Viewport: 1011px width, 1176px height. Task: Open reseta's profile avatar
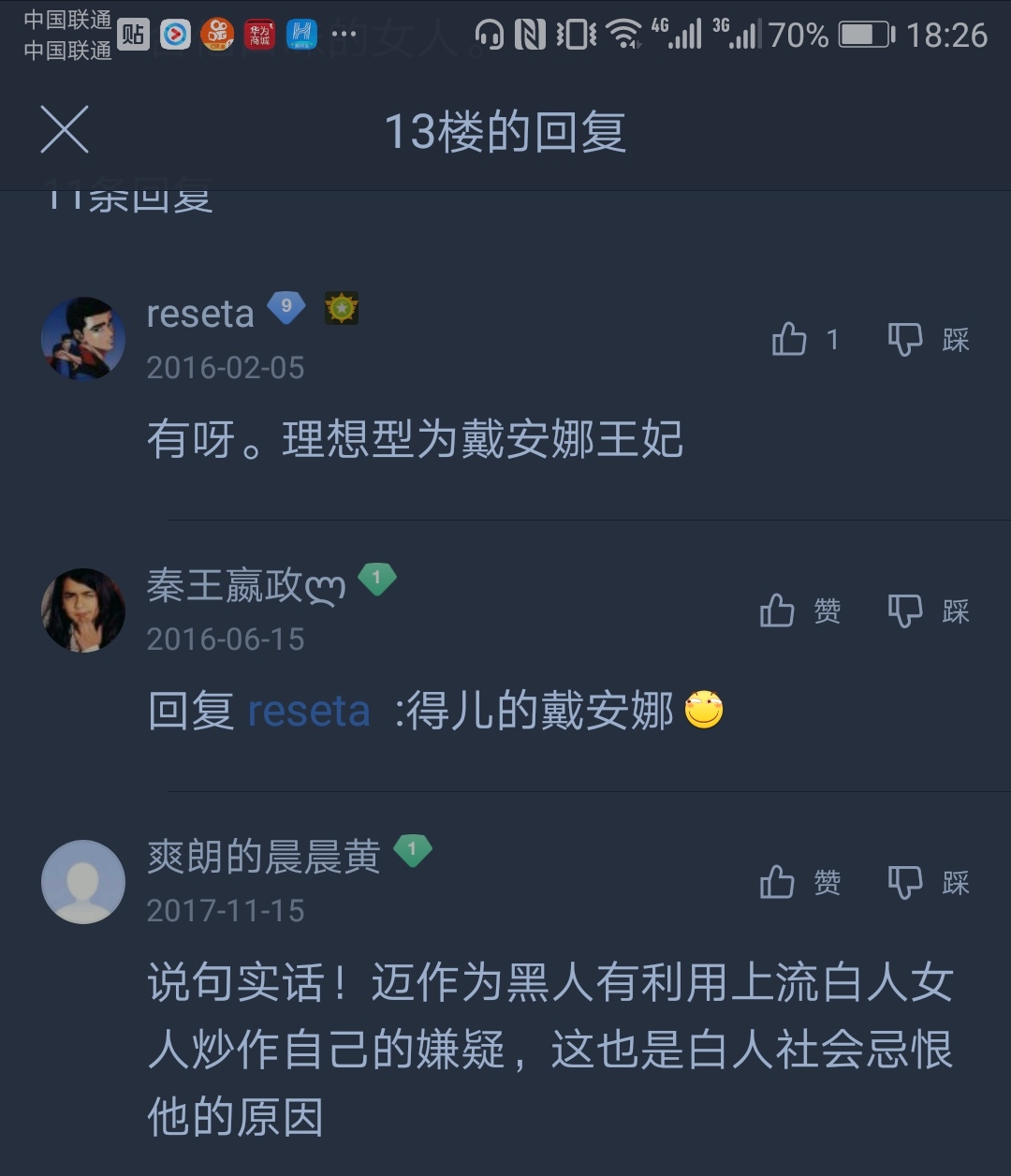point(83,339)
